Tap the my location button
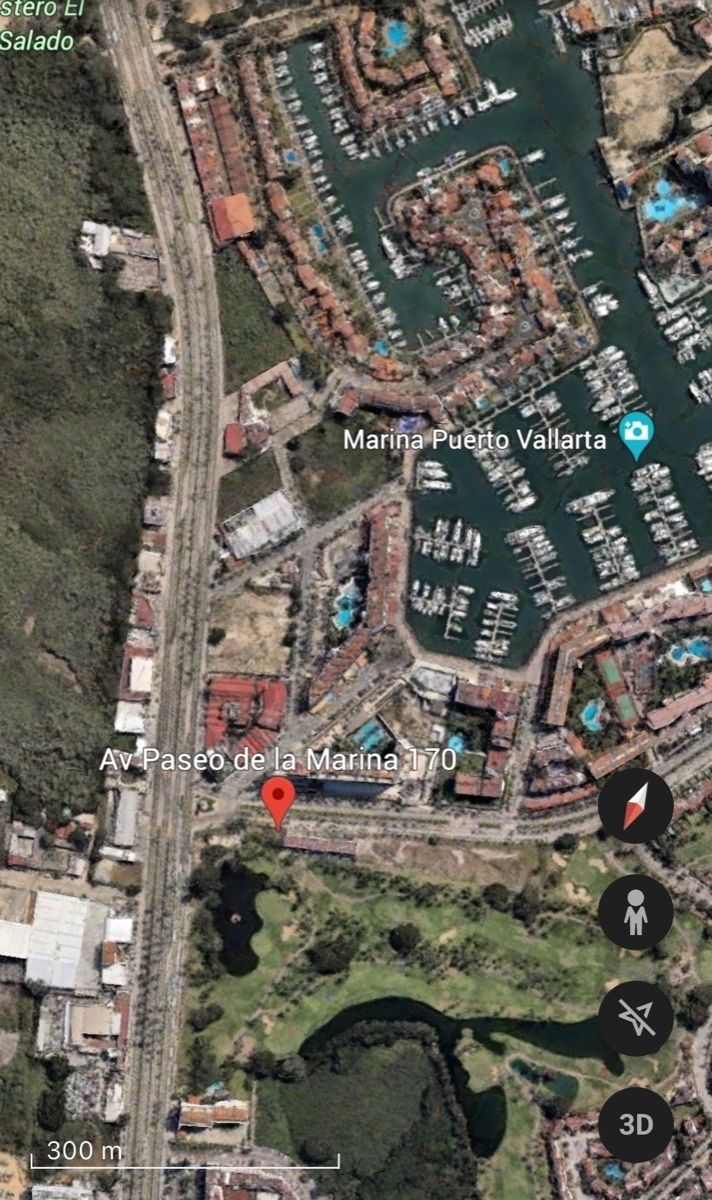Image resolution: width=712 pixels, height=1200 pixels. point(635,1018)
